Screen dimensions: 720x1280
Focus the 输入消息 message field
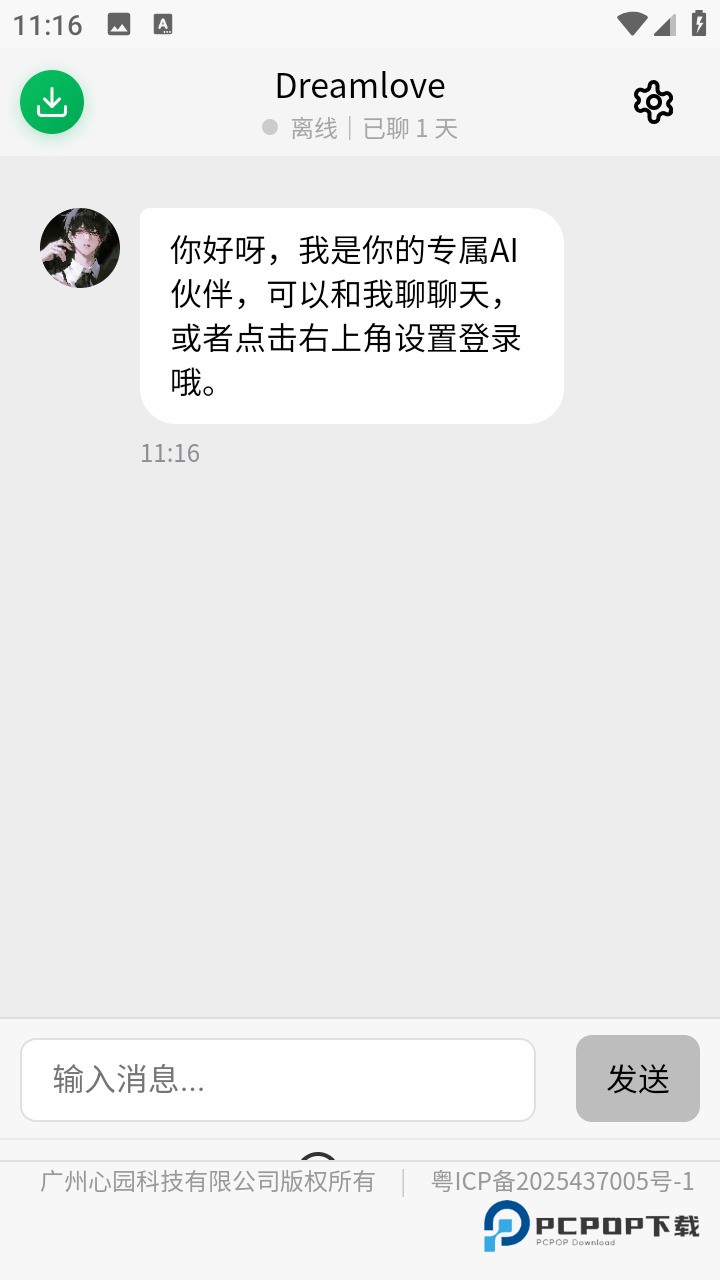(278, 1080)
